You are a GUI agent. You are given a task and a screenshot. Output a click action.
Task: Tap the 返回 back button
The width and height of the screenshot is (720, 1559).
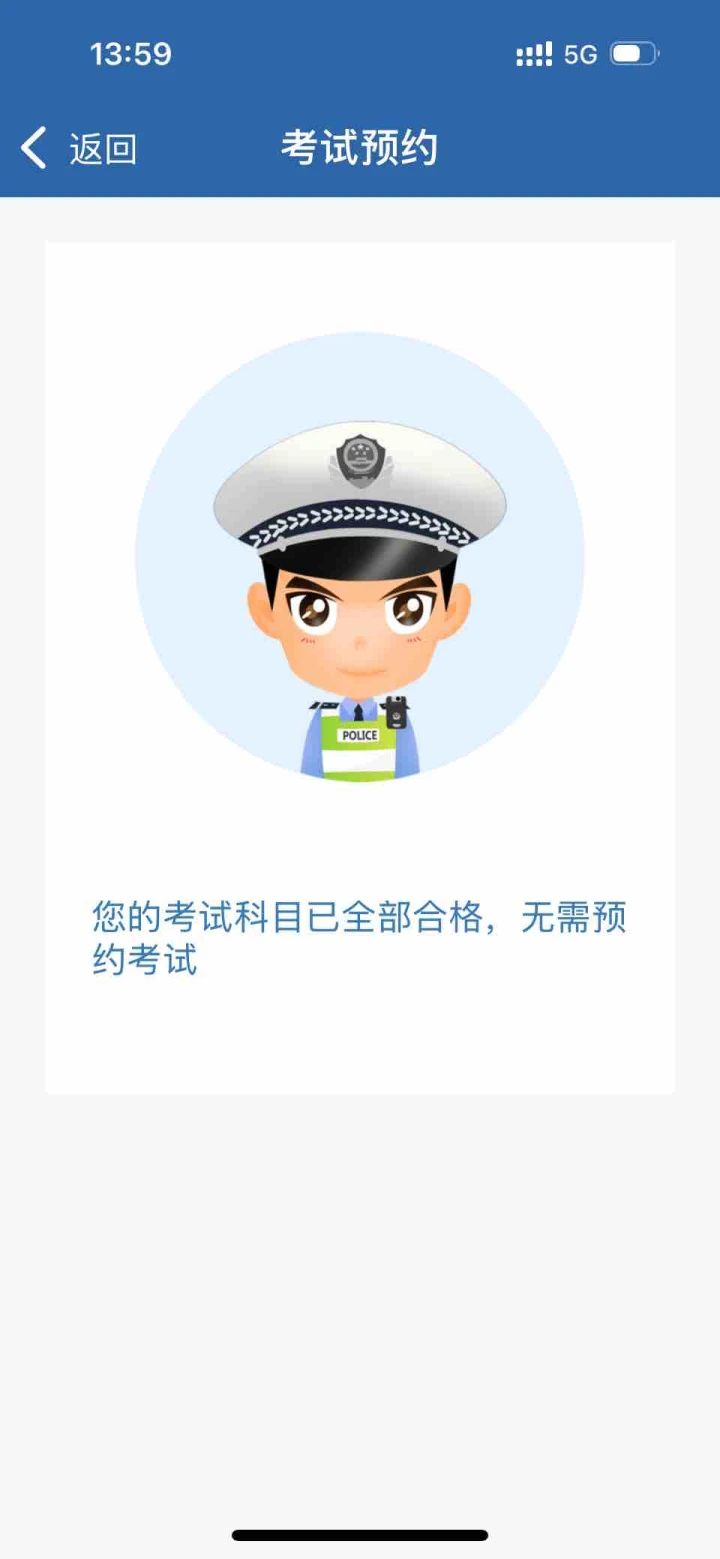click(x=79, y=148)
